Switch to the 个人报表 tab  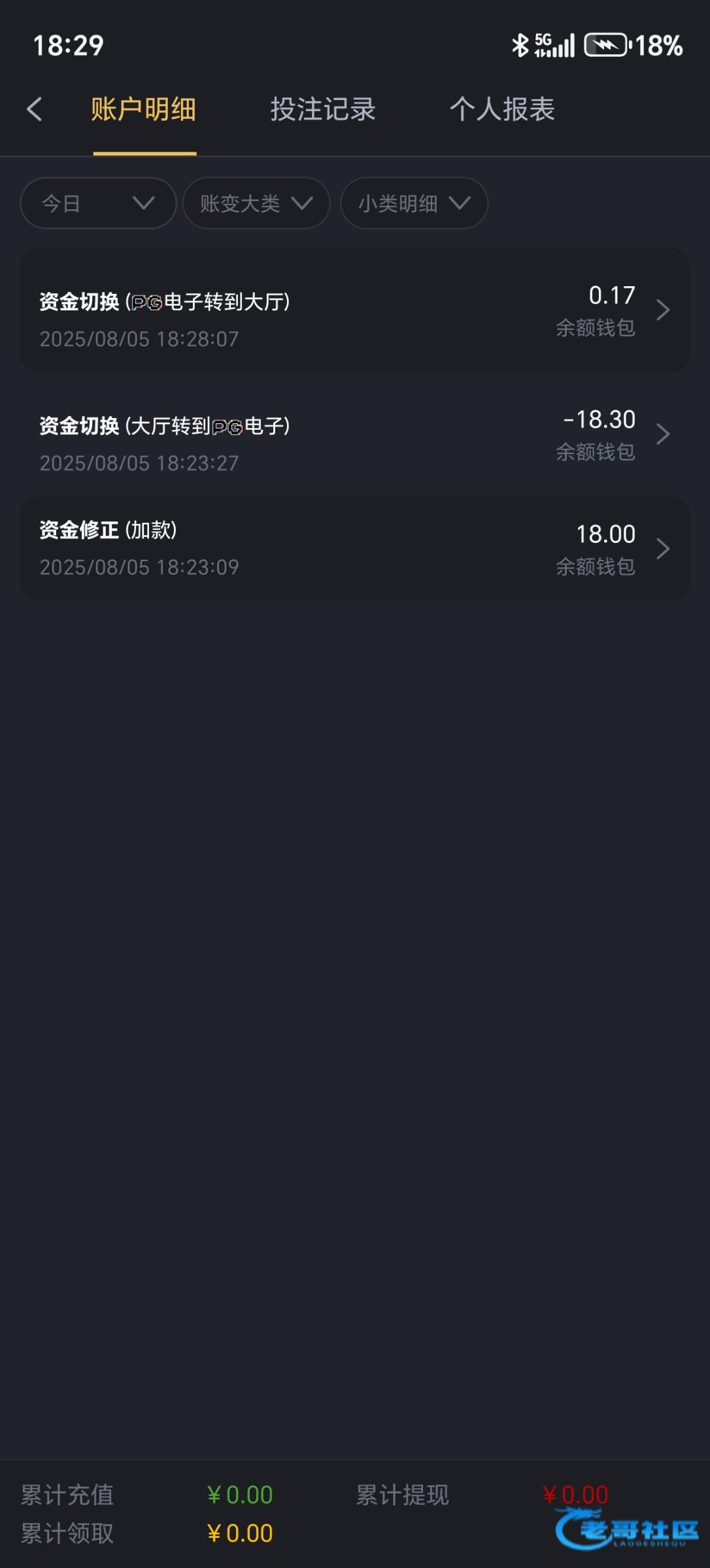502,109
